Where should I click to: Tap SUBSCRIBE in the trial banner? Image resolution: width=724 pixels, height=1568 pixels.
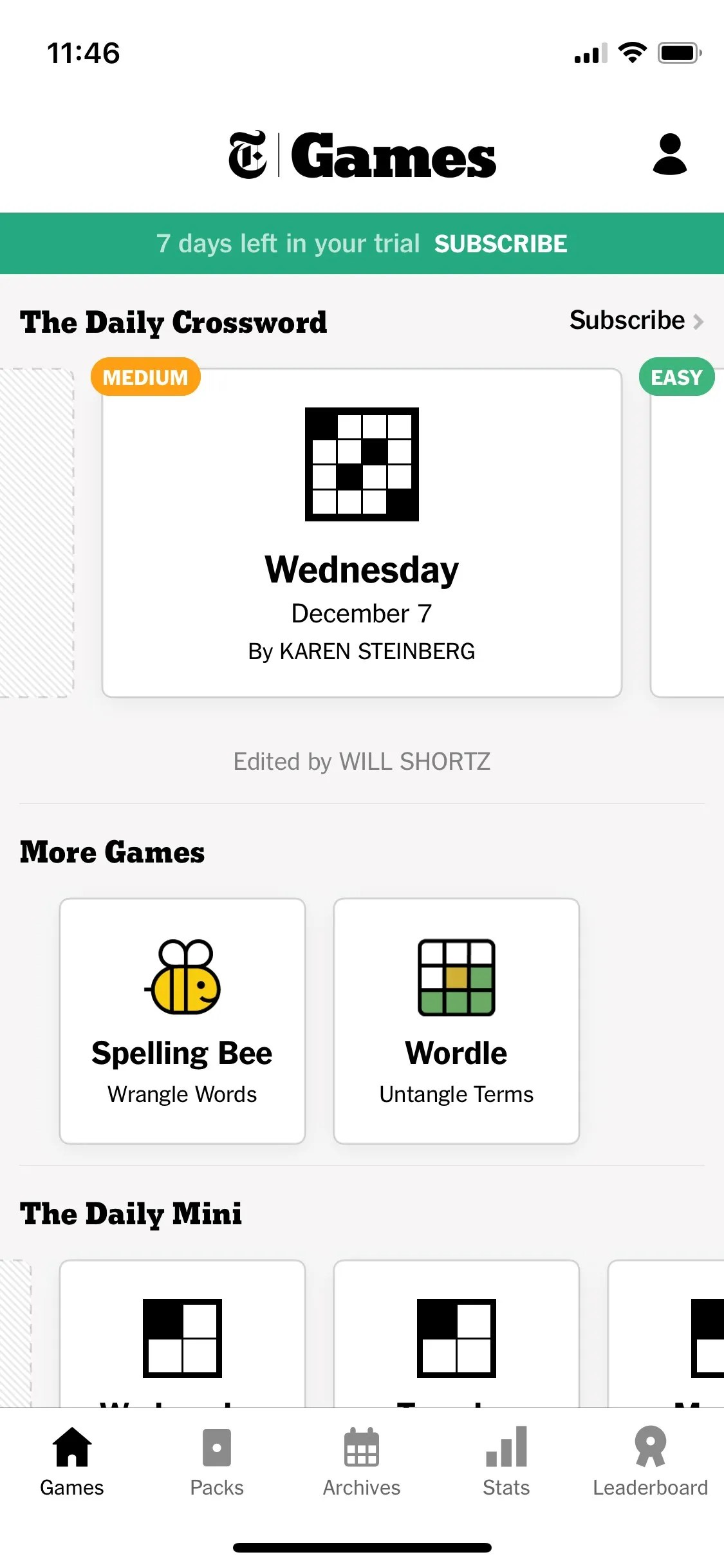[x=500, y=244]
